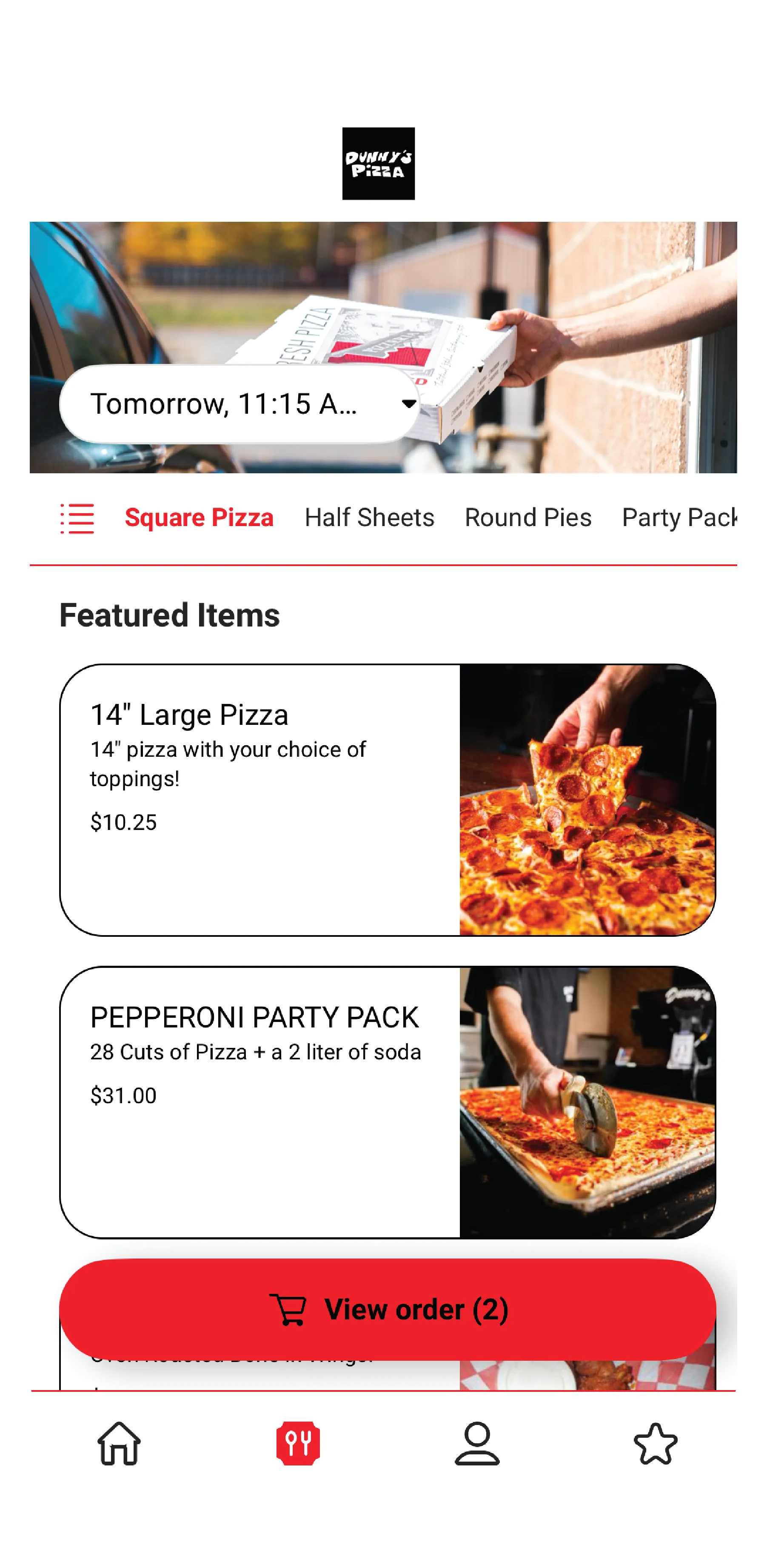Select the Square Pizza category tab
Viewport: 767px width, 1568px height.
199,518
